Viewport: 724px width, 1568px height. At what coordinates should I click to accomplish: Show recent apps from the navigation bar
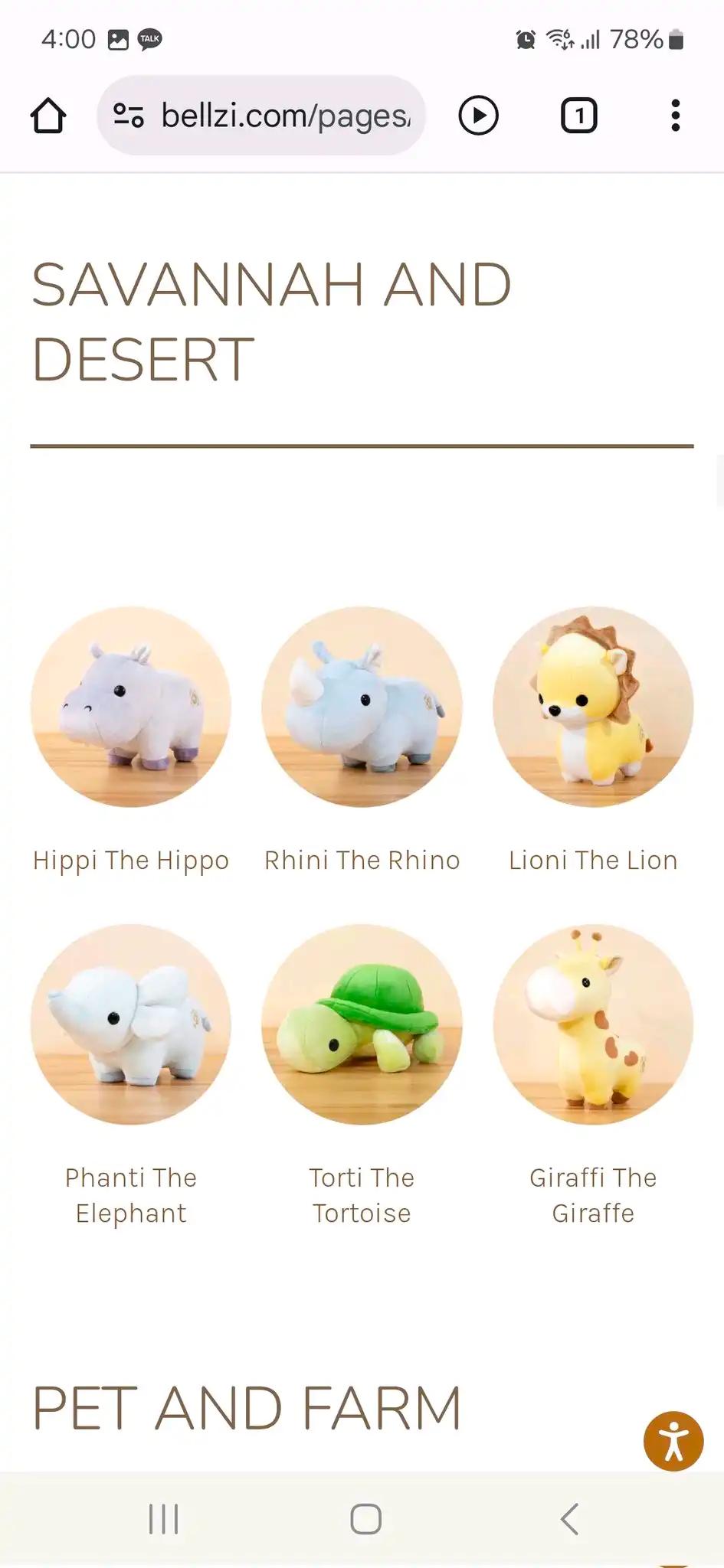click(163, 1519)
